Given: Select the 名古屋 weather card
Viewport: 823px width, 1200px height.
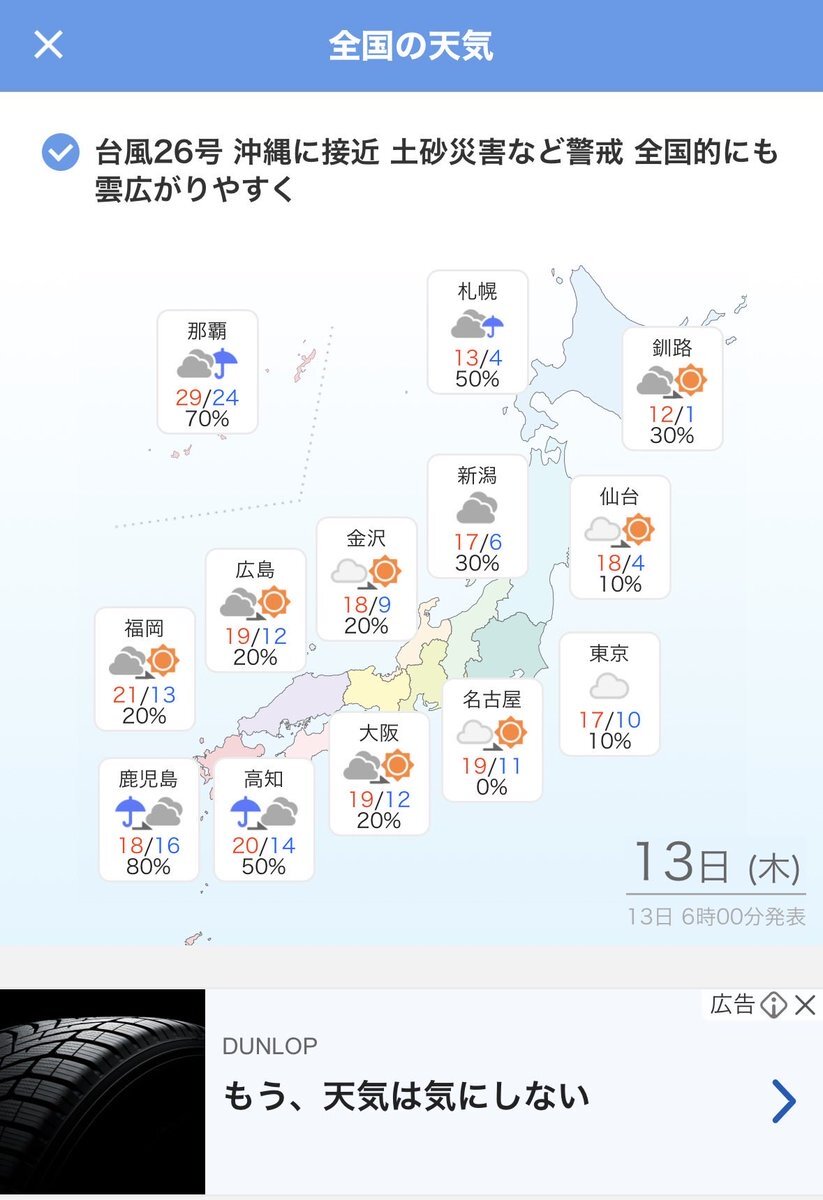Looking at the screenshot, I should (x=492, y=740).
